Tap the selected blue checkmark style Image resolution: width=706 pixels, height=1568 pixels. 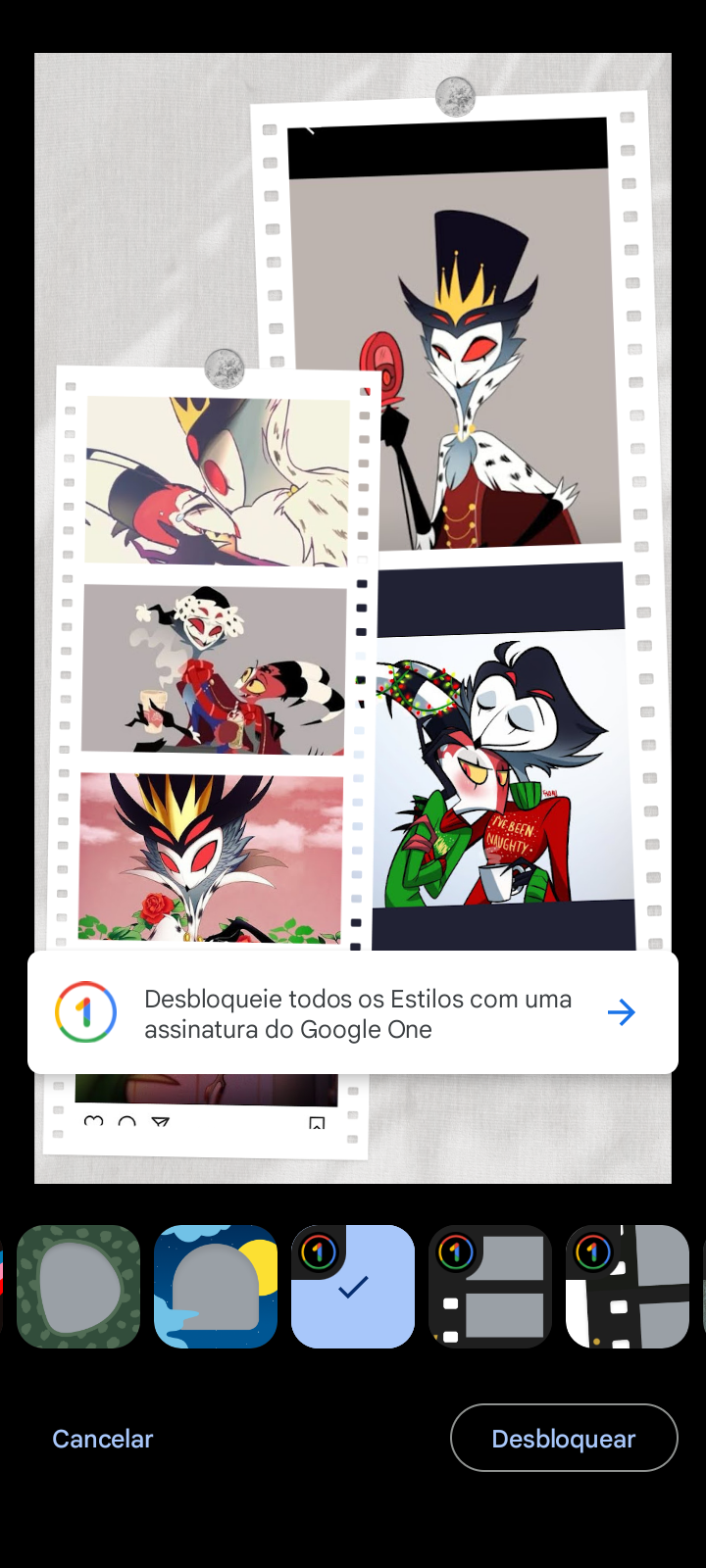(x=353, y=1287)
